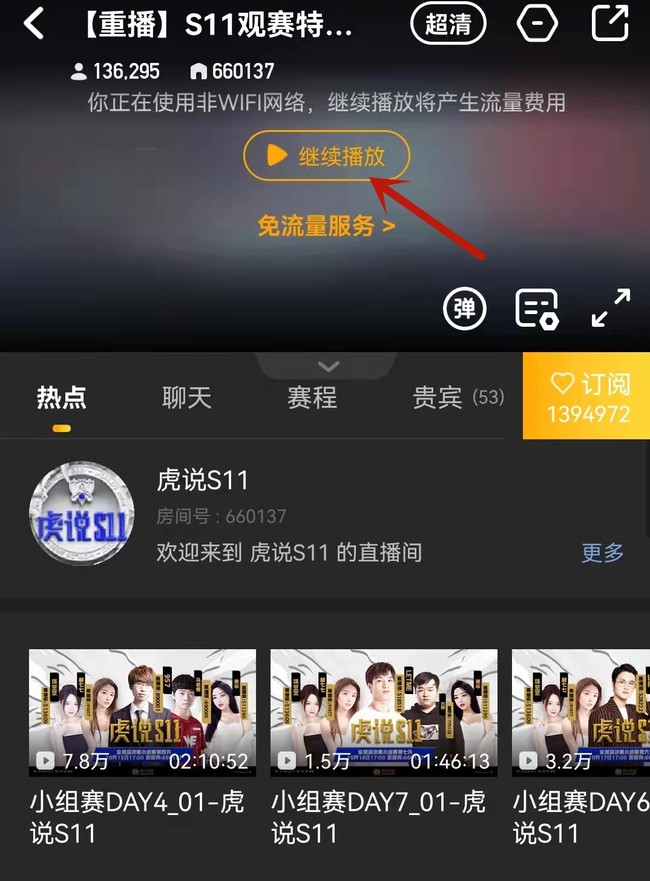
Task: Share this live stream
Action: click(x=610, y=24)
